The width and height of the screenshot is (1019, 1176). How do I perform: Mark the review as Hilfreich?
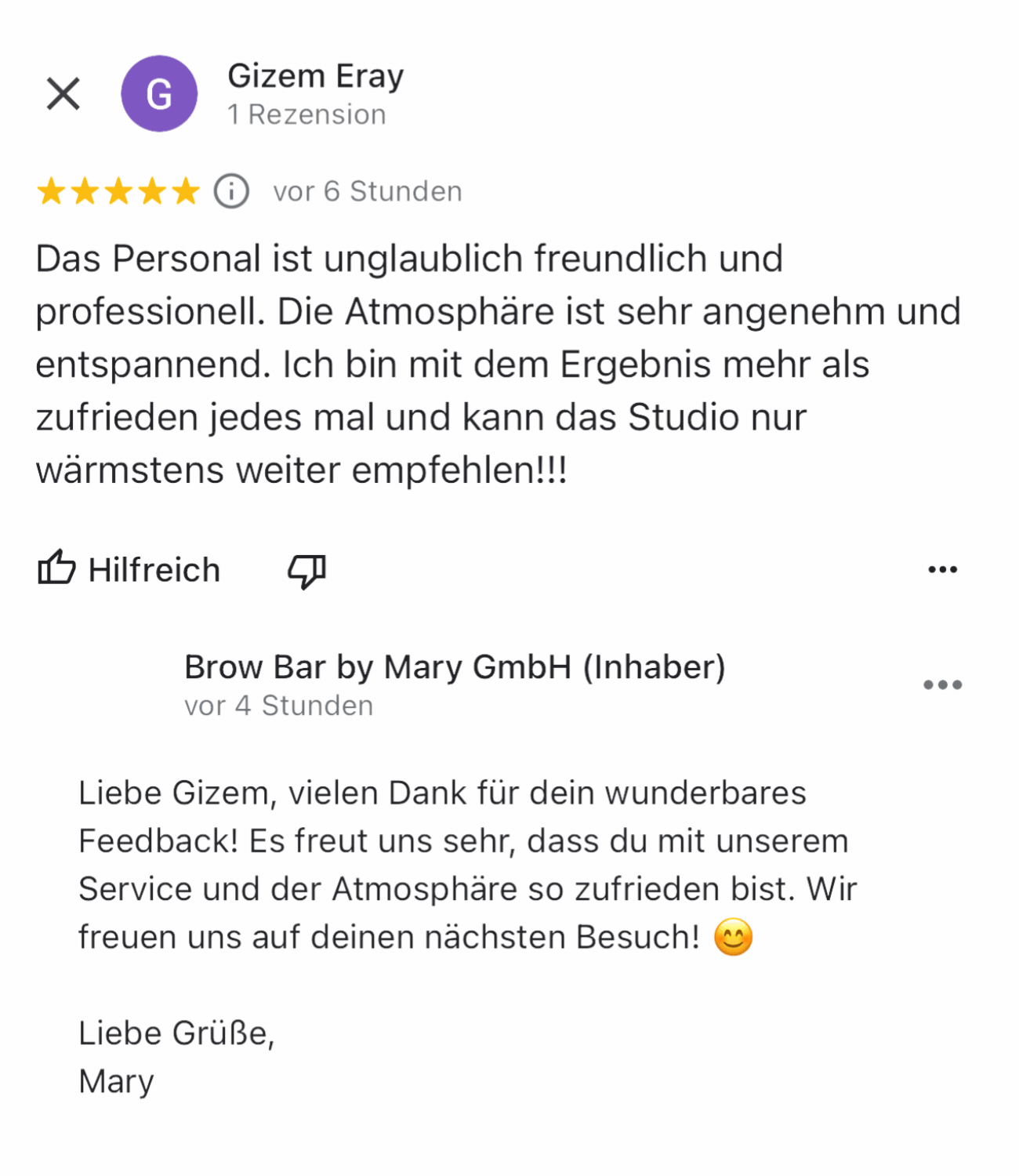click(129, 569)
